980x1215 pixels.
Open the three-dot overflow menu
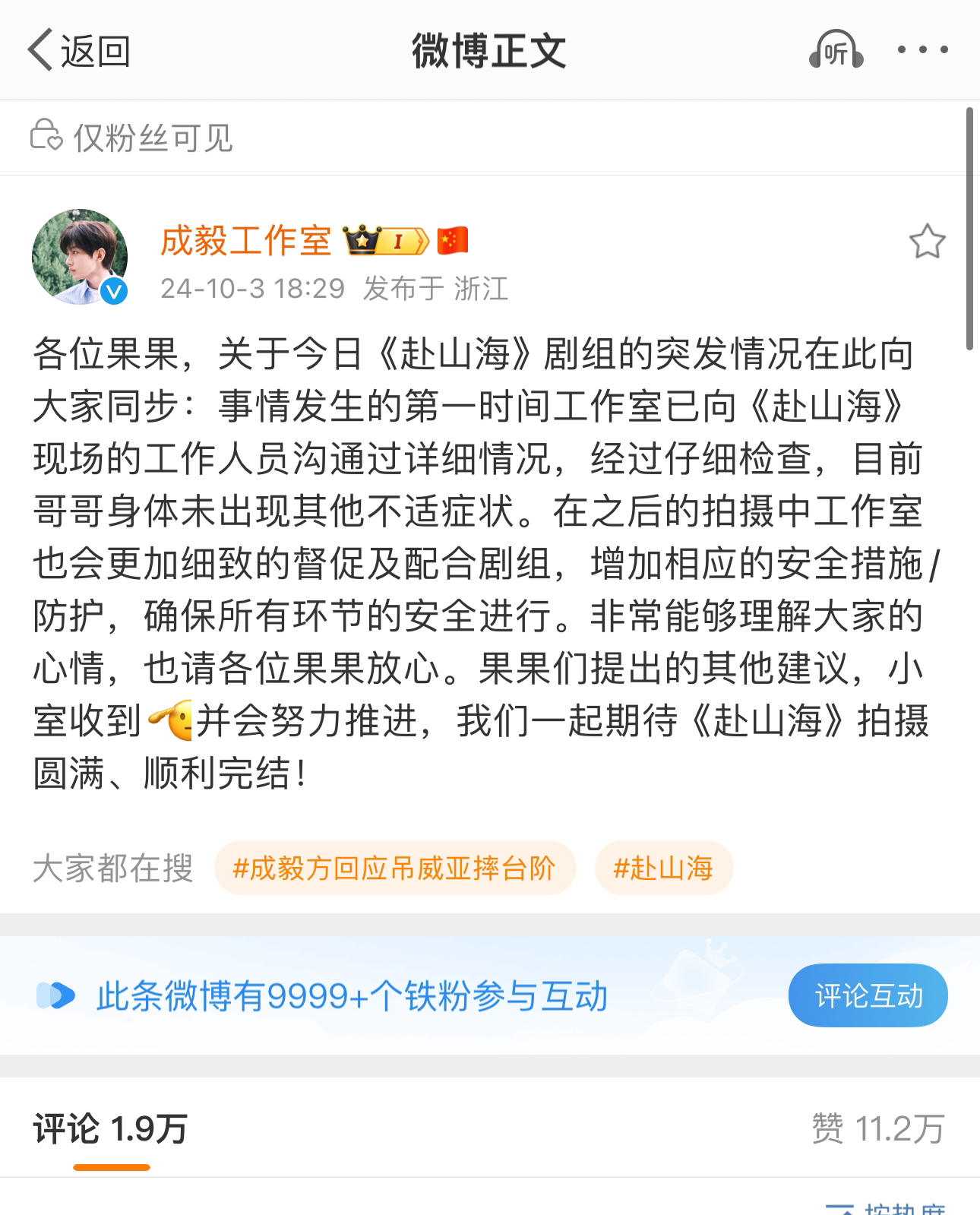(x=922, y=50)
